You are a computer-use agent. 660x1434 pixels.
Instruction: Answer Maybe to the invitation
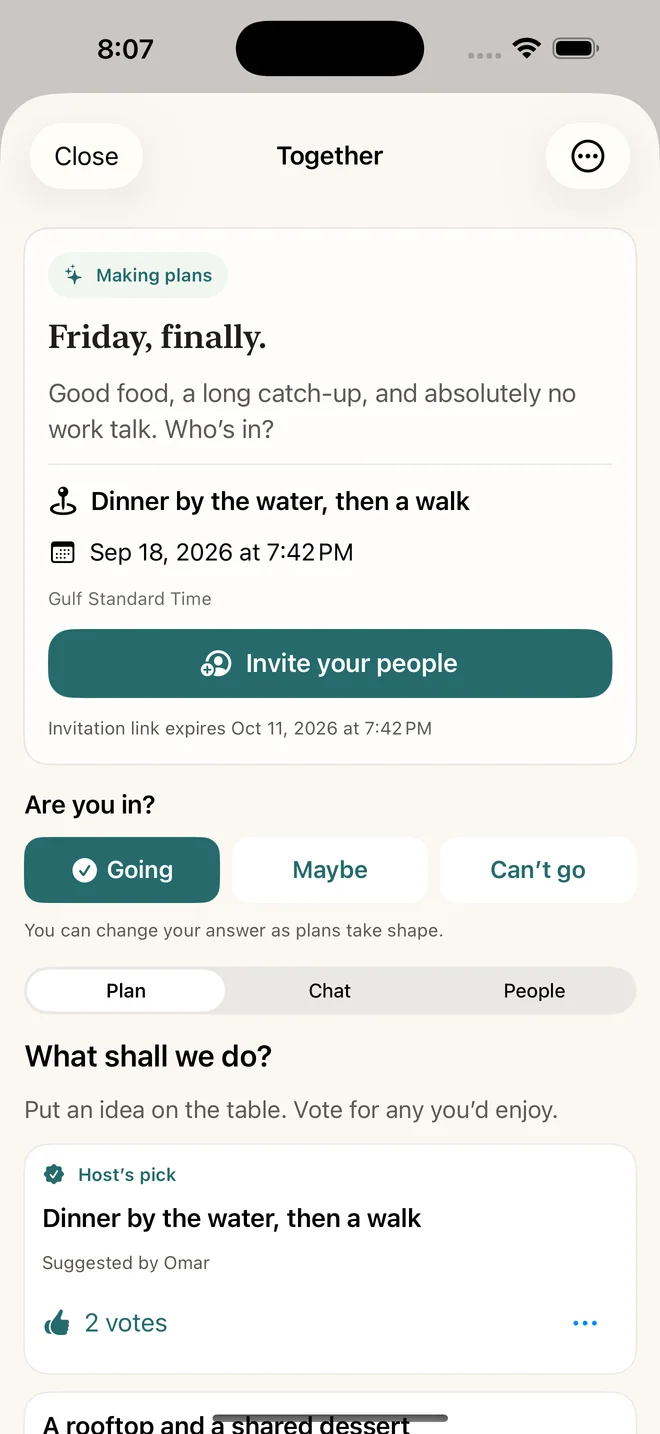(330, 870)
